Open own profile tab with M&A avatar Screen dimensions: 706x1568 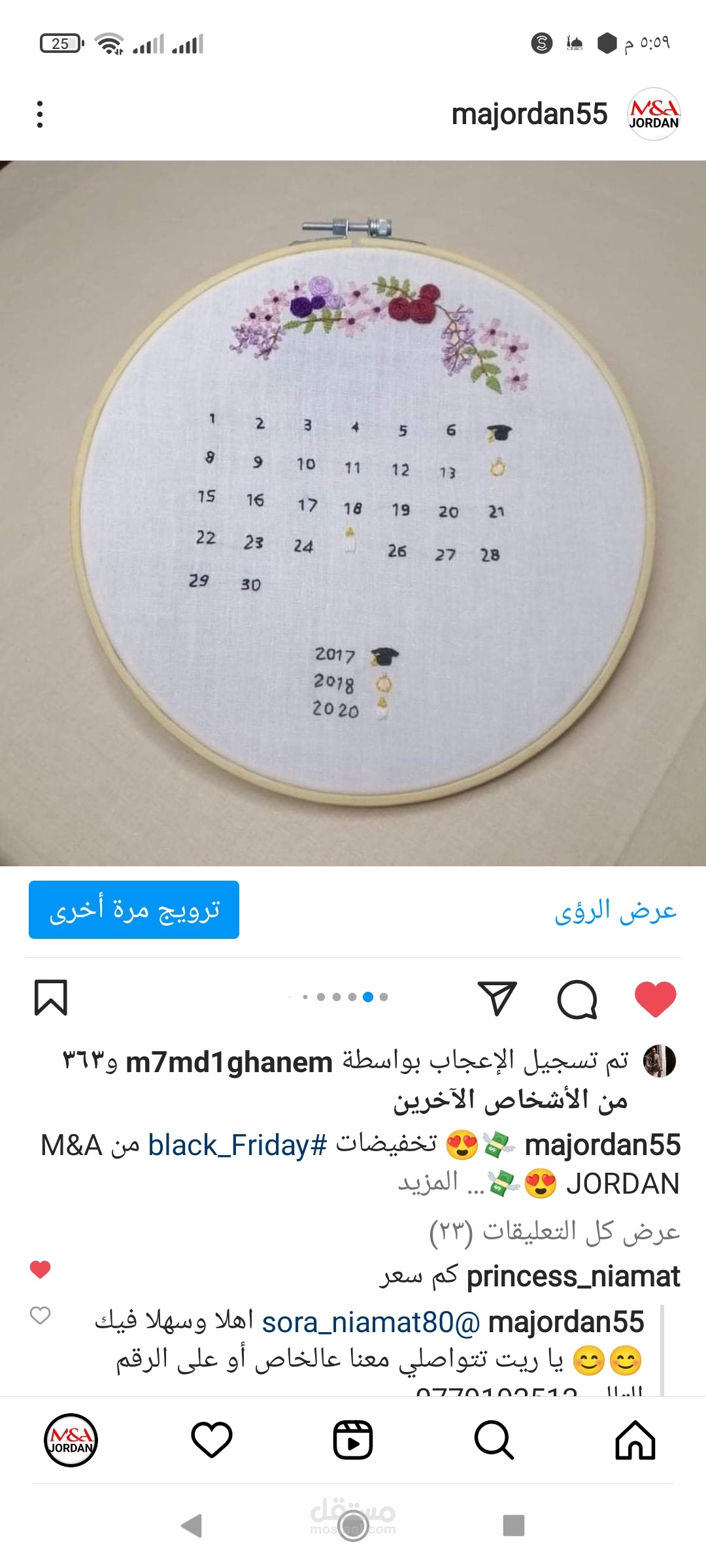click(x=71, y=1440)
